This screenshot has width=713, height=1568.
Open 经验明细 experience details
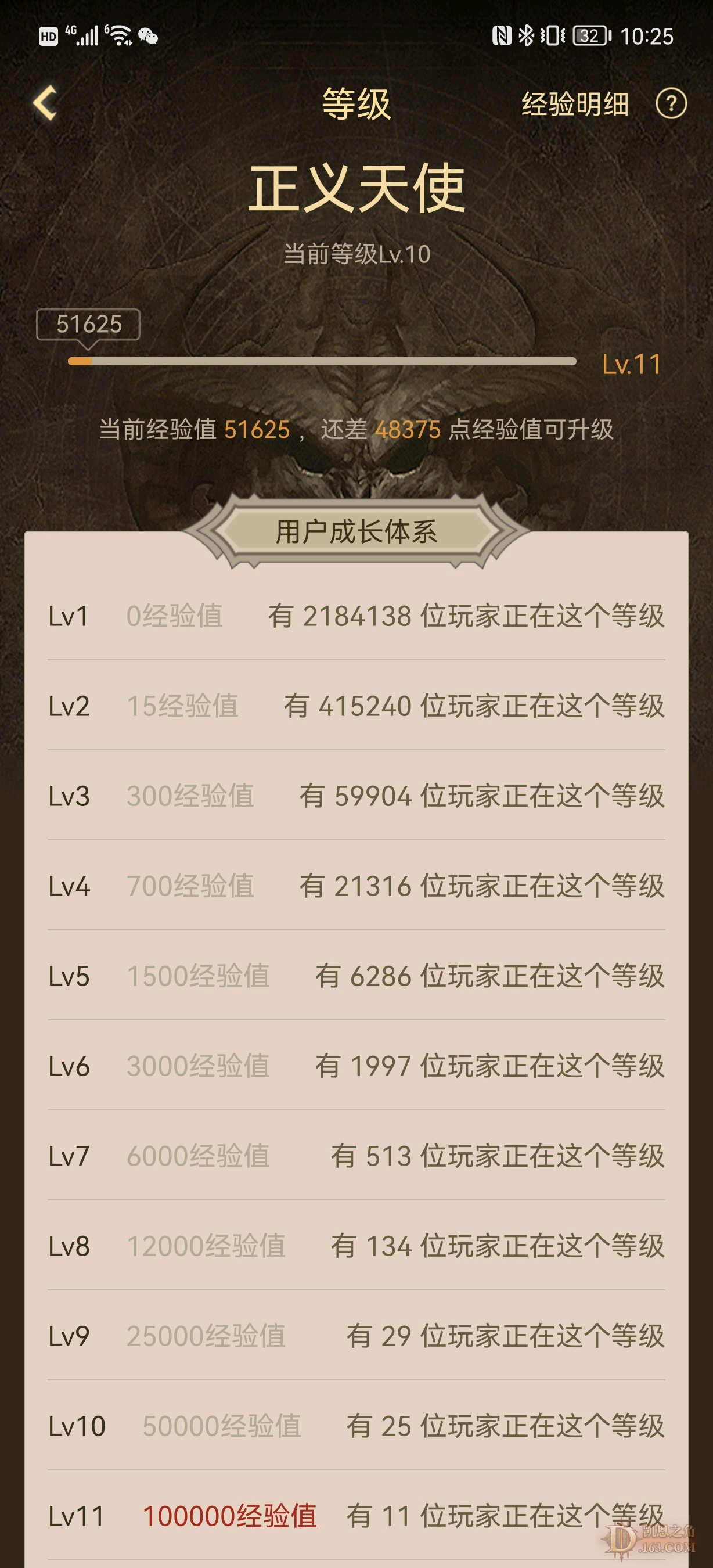(x=575, y=103)
